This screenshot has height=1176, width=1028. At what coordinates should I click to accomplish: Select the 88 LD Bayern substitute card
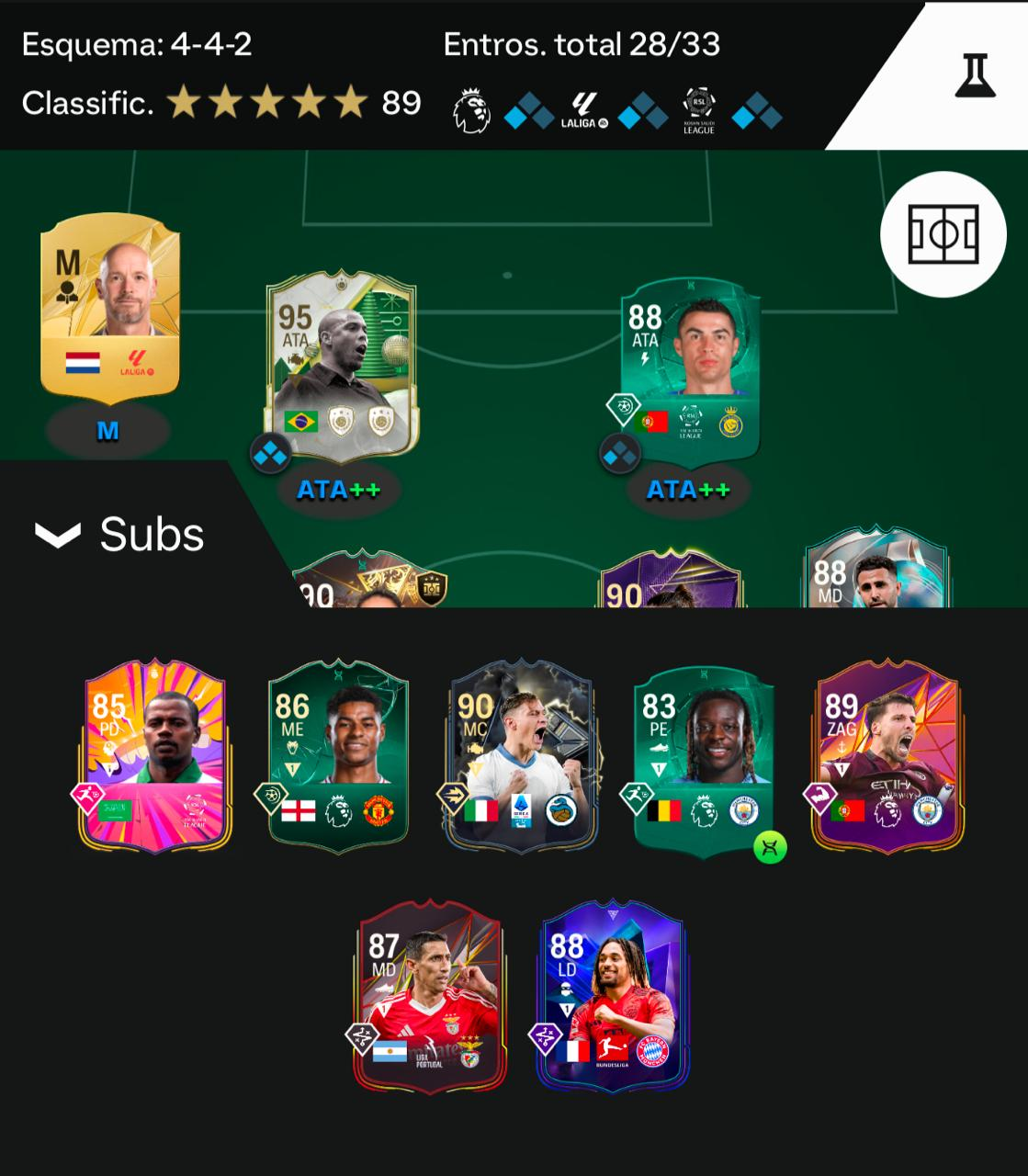pyautogui.click(x=613, y=996)
